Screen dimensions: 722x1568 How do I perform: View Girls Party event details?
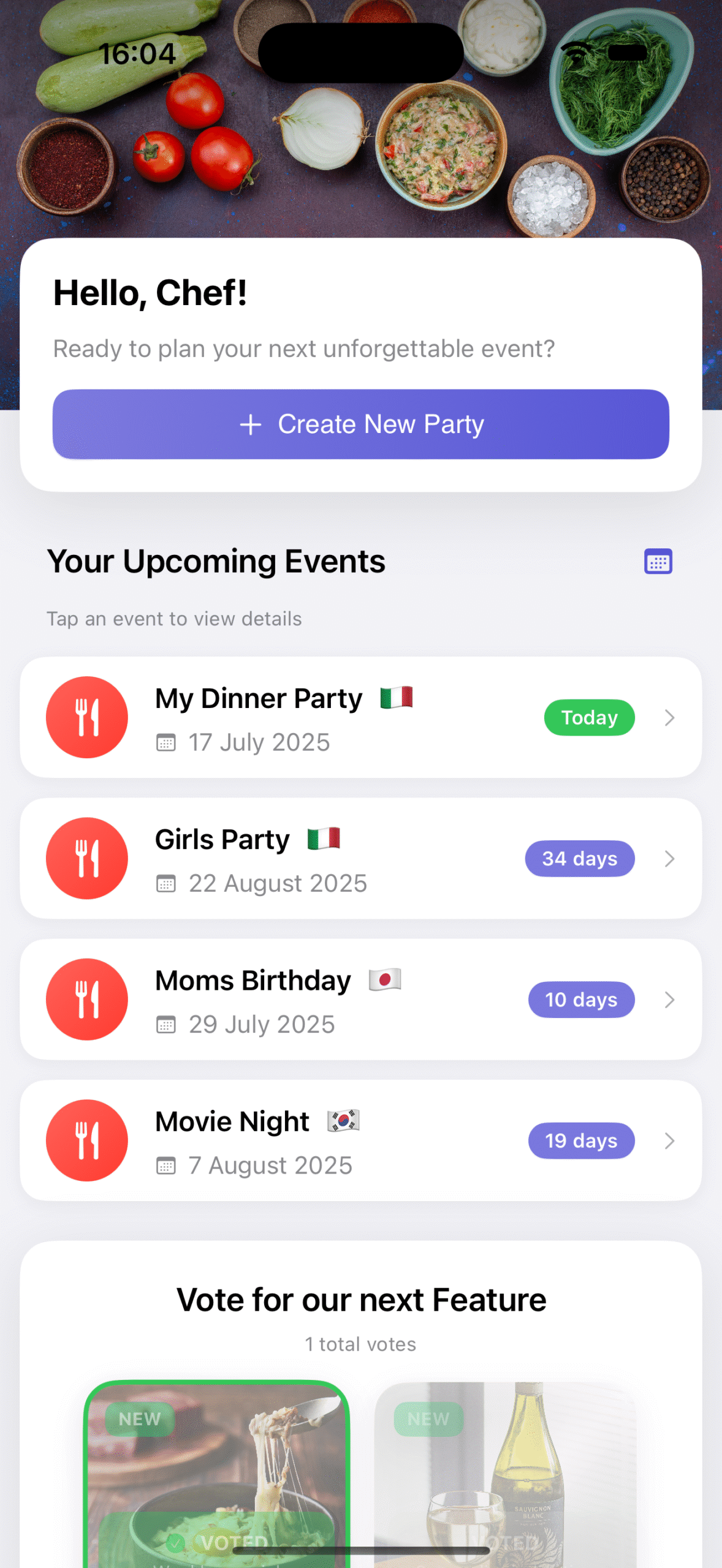pos(360,858)
